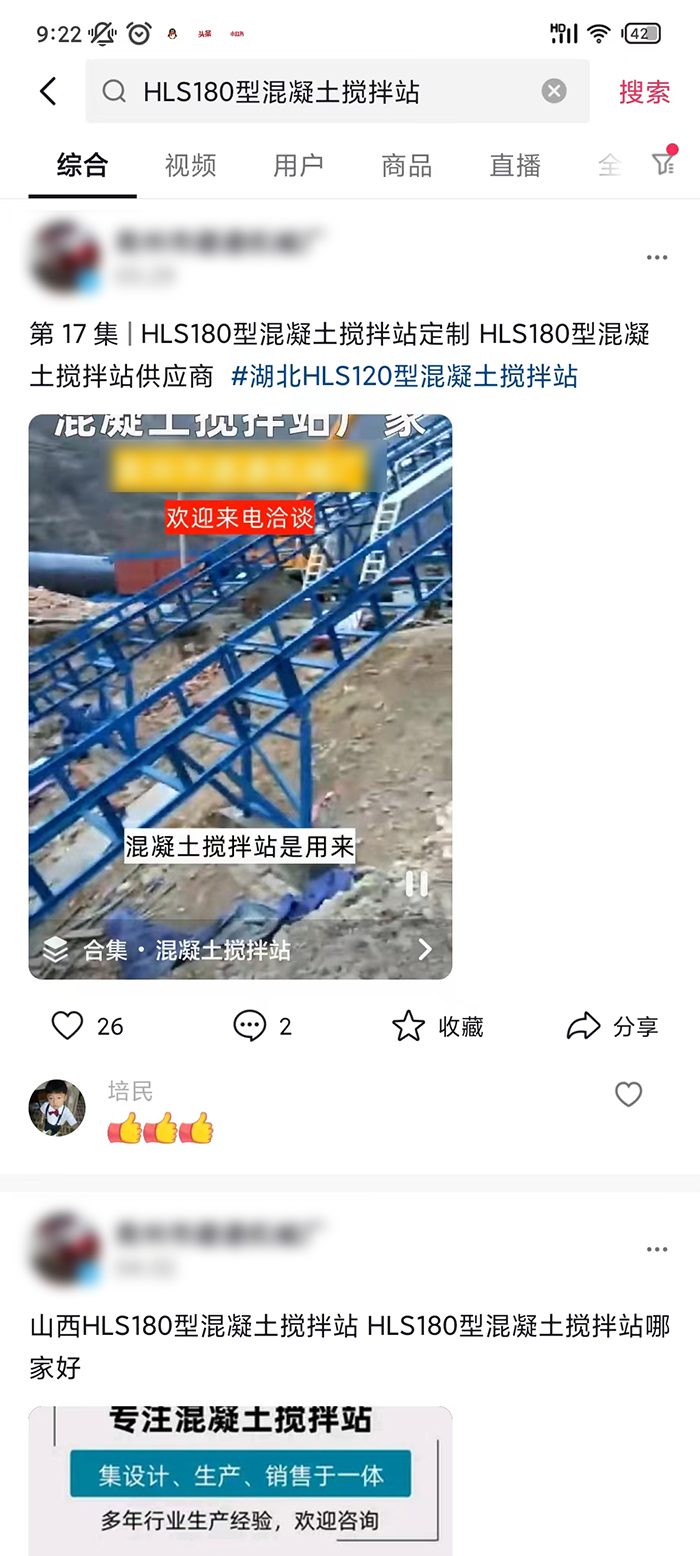Switch to the 商品 tab
This screenshot has width=700, height=1556.
tap(406, 165)
